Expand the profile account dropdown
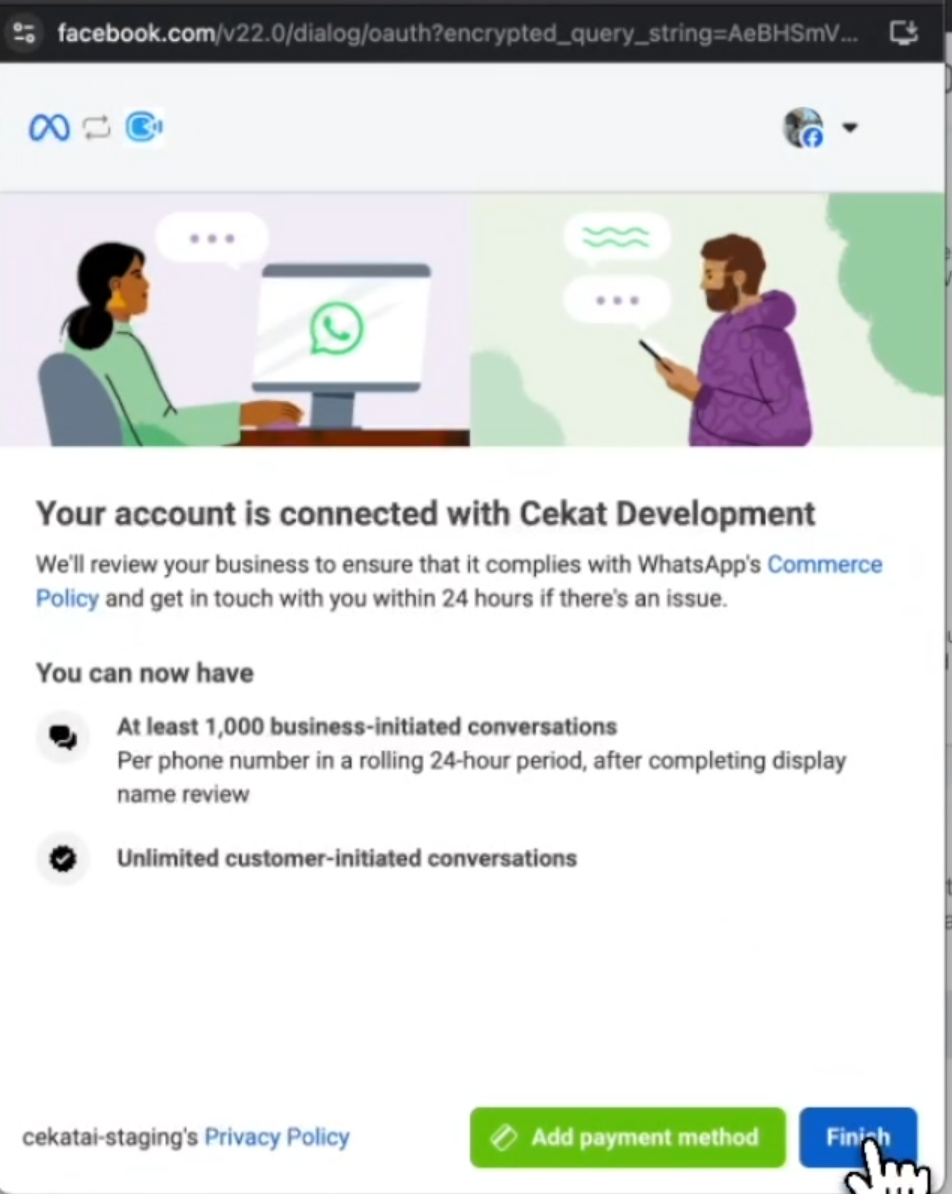 coord(849,128)
